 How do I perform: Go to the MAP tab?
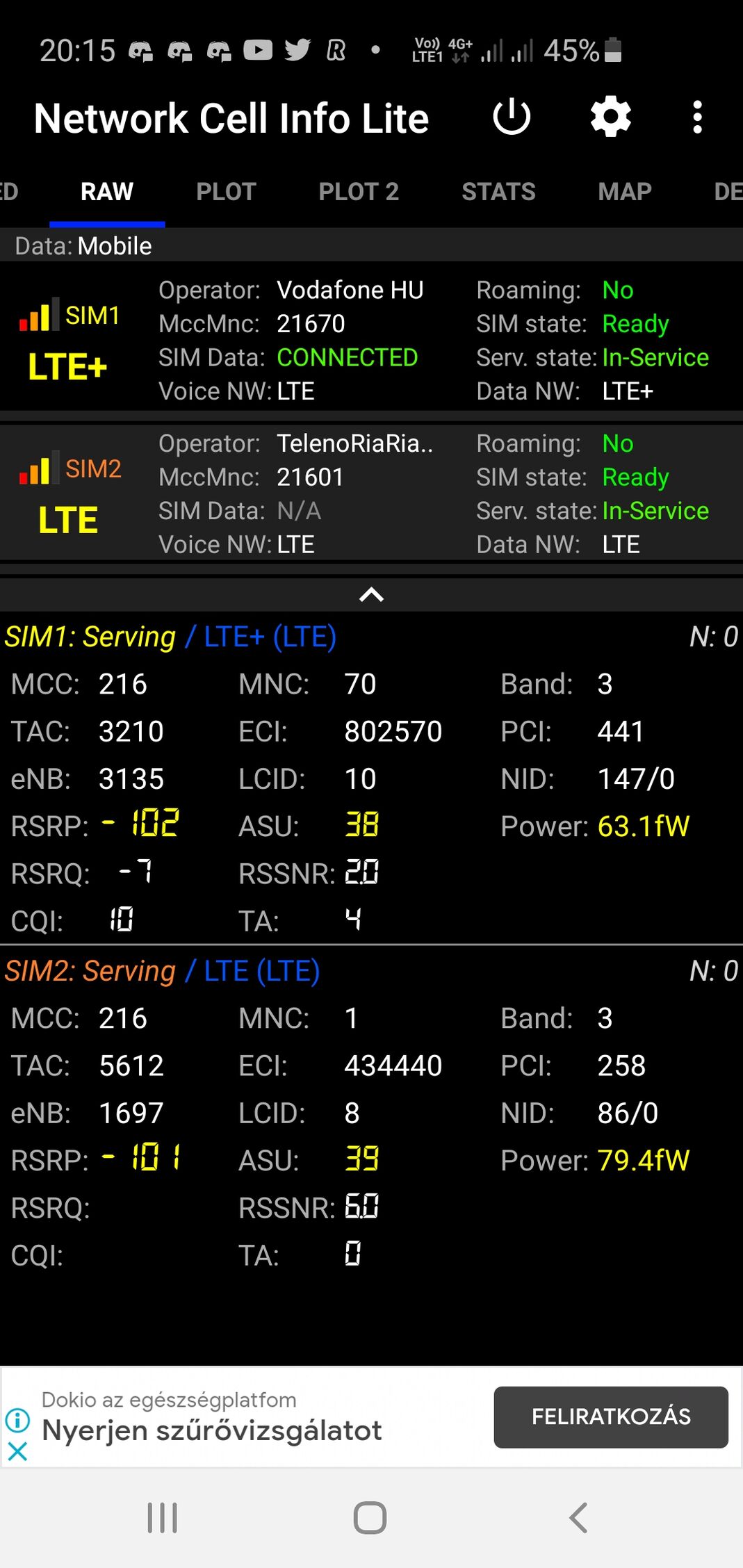point(625,192)
